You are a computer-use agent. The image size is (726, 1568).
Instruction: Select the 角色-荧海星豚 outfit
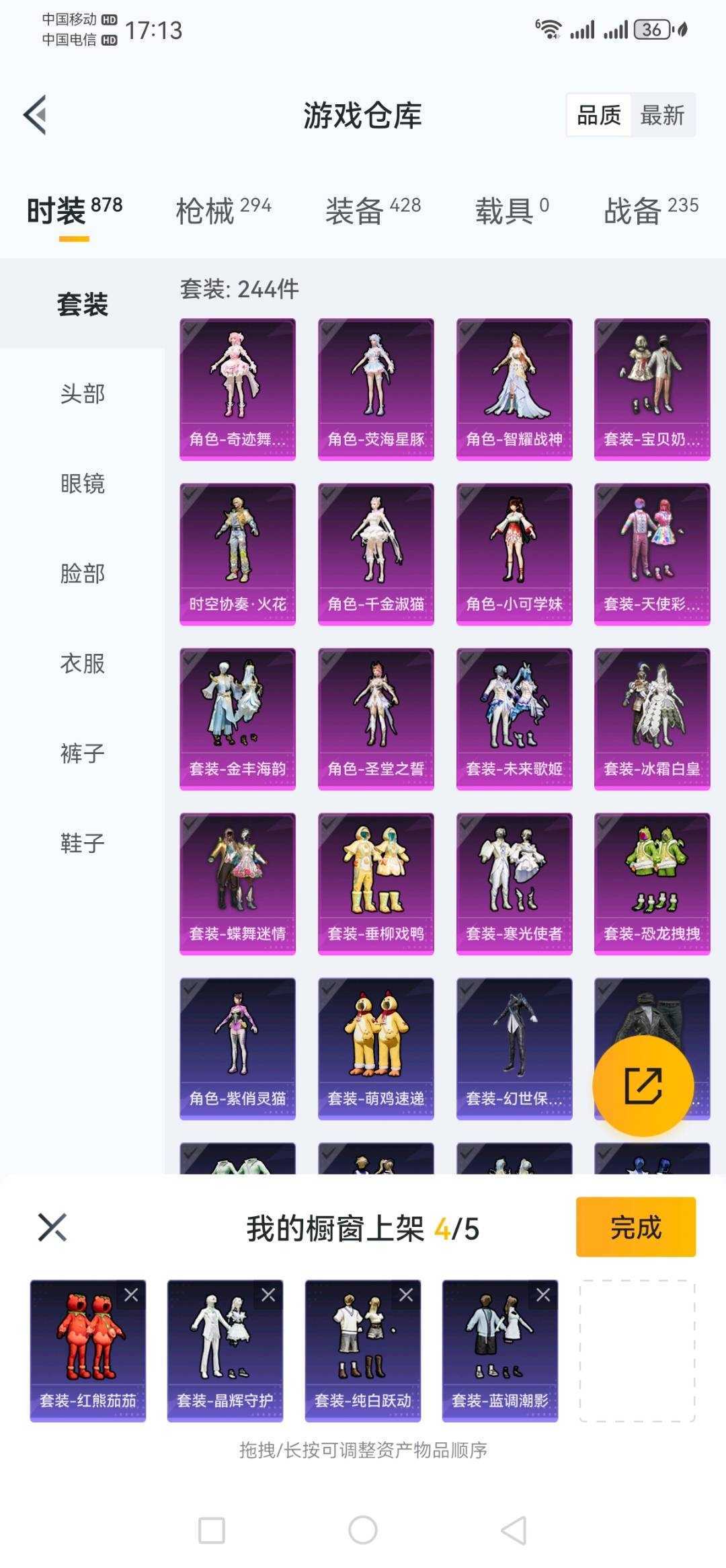pyautogui.click(x=376, y=389)
